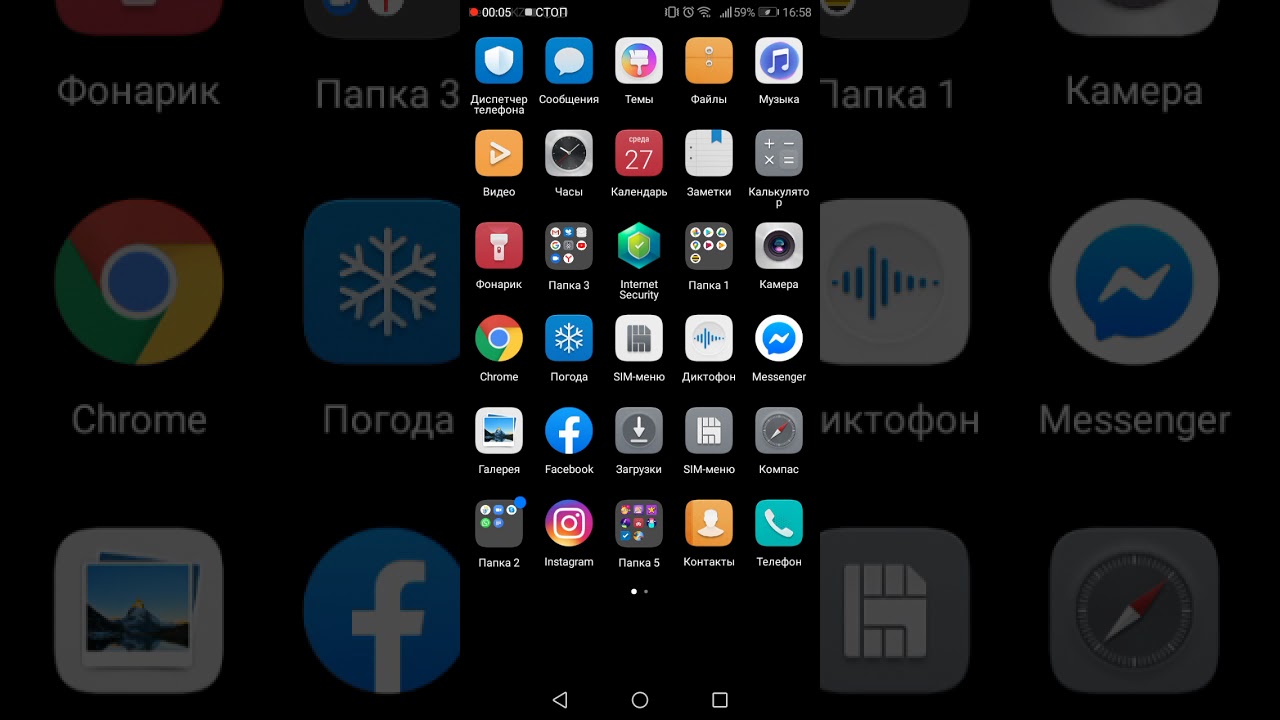Open the Папка 3 folder

569,246
